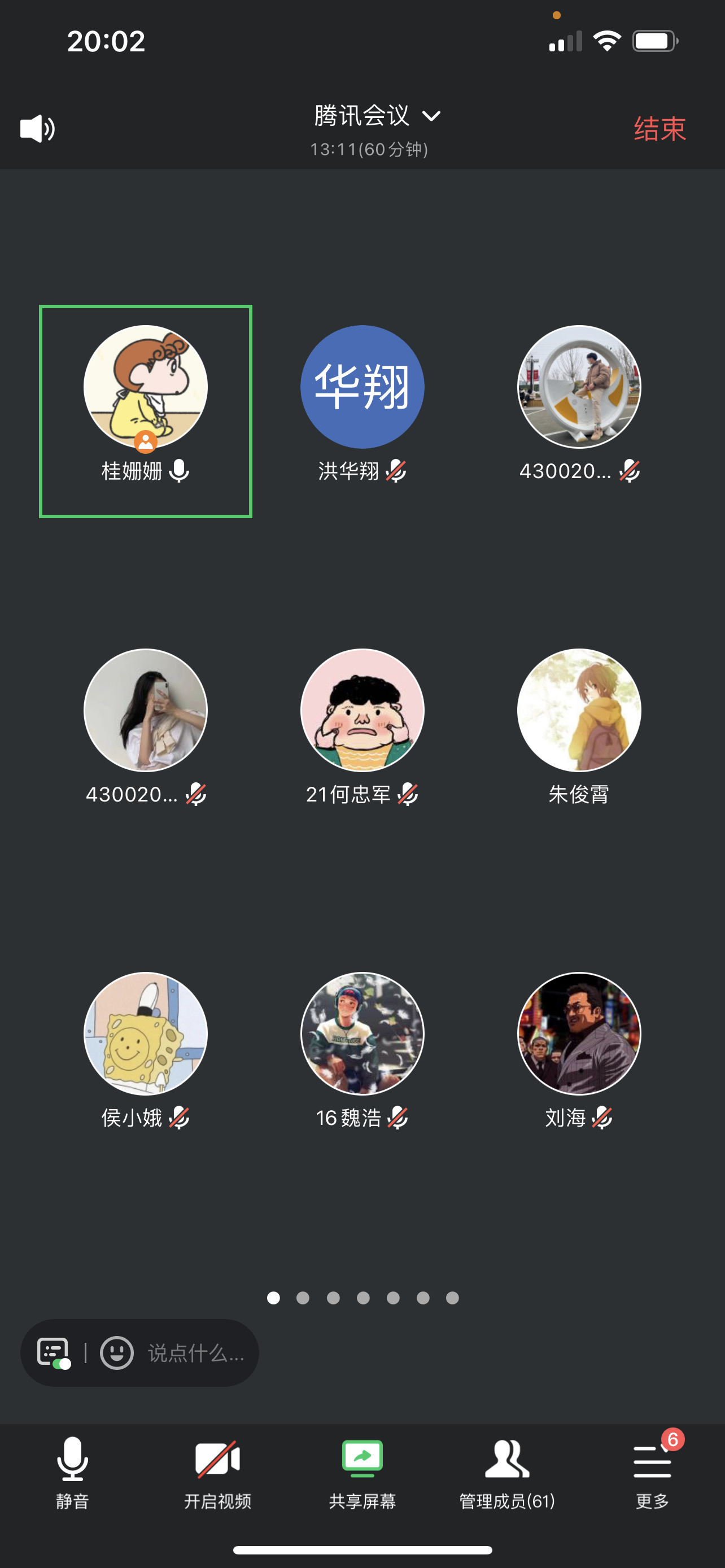This screenshot has width=725, height=1568.
Task: Start screen sharing with 共享屏幕
Action: click(362, 1473)
